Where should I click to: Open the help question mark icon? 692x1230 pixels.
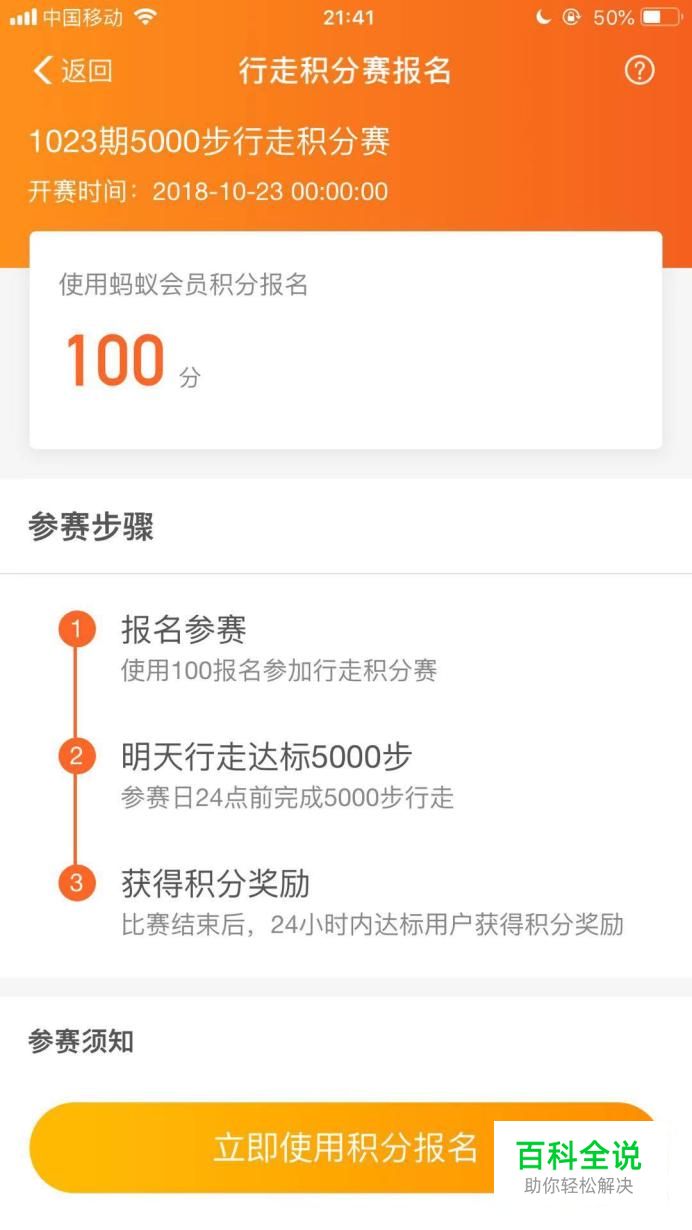click(x=639, y=70)
